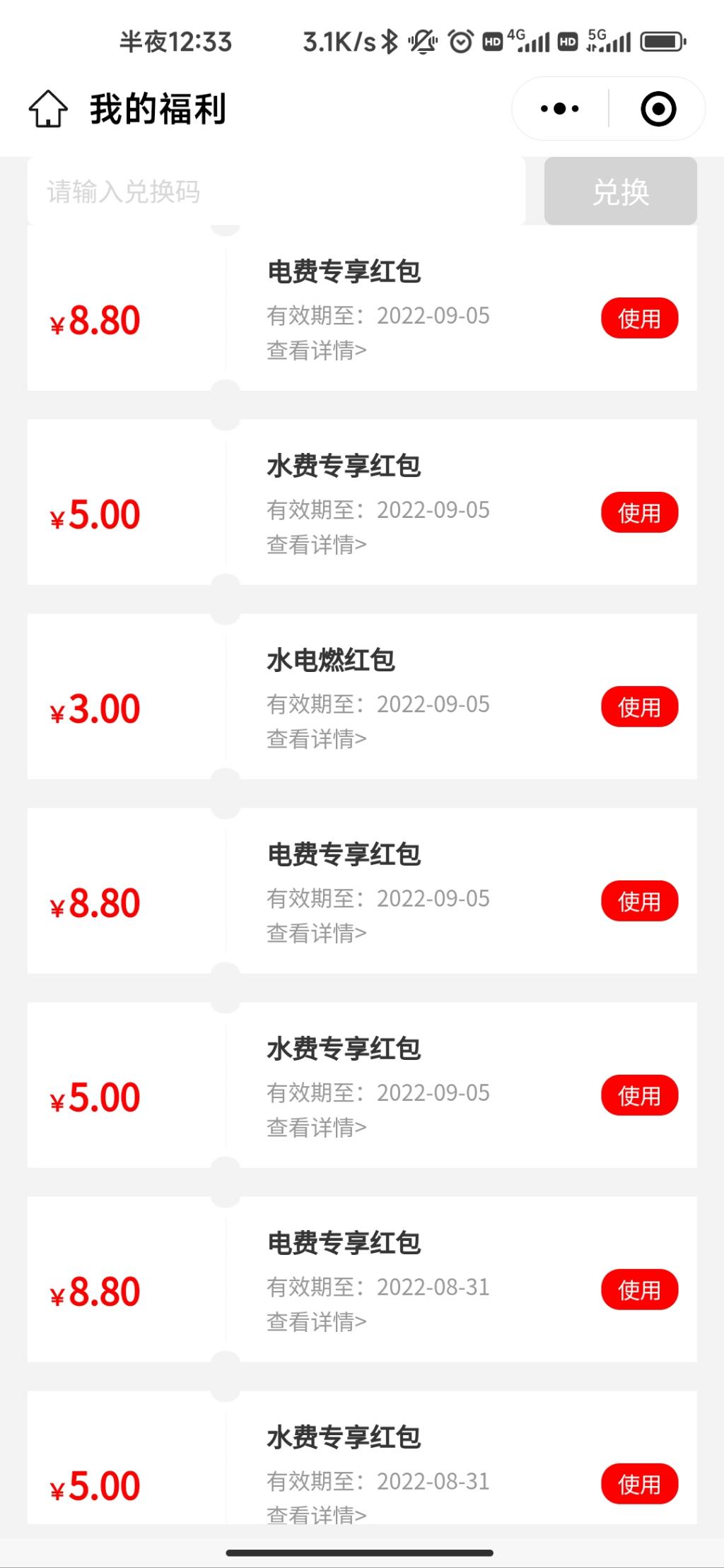Use the 电费专享红包 expiring 2022-08-31

640,1290
